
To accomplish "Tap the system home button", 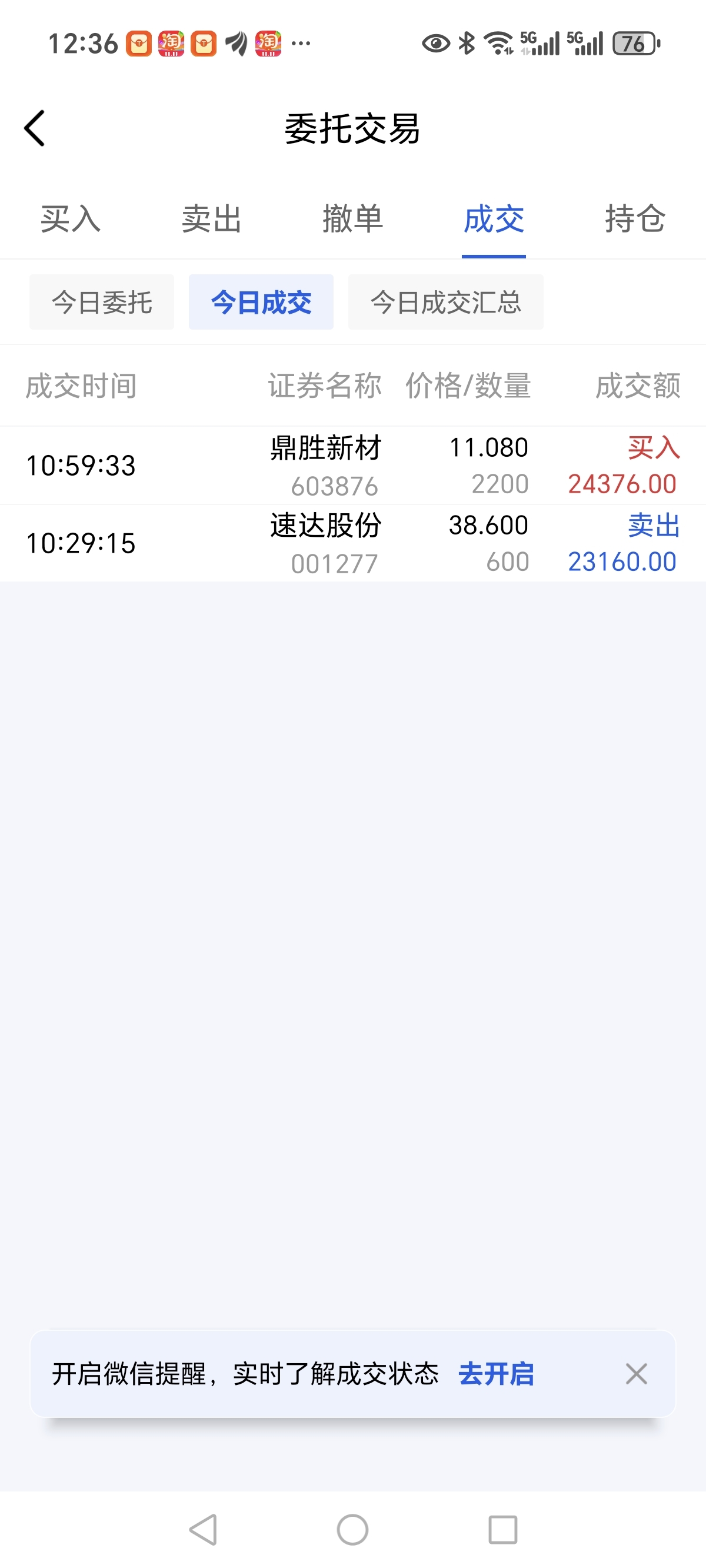I will point(352,1530).
